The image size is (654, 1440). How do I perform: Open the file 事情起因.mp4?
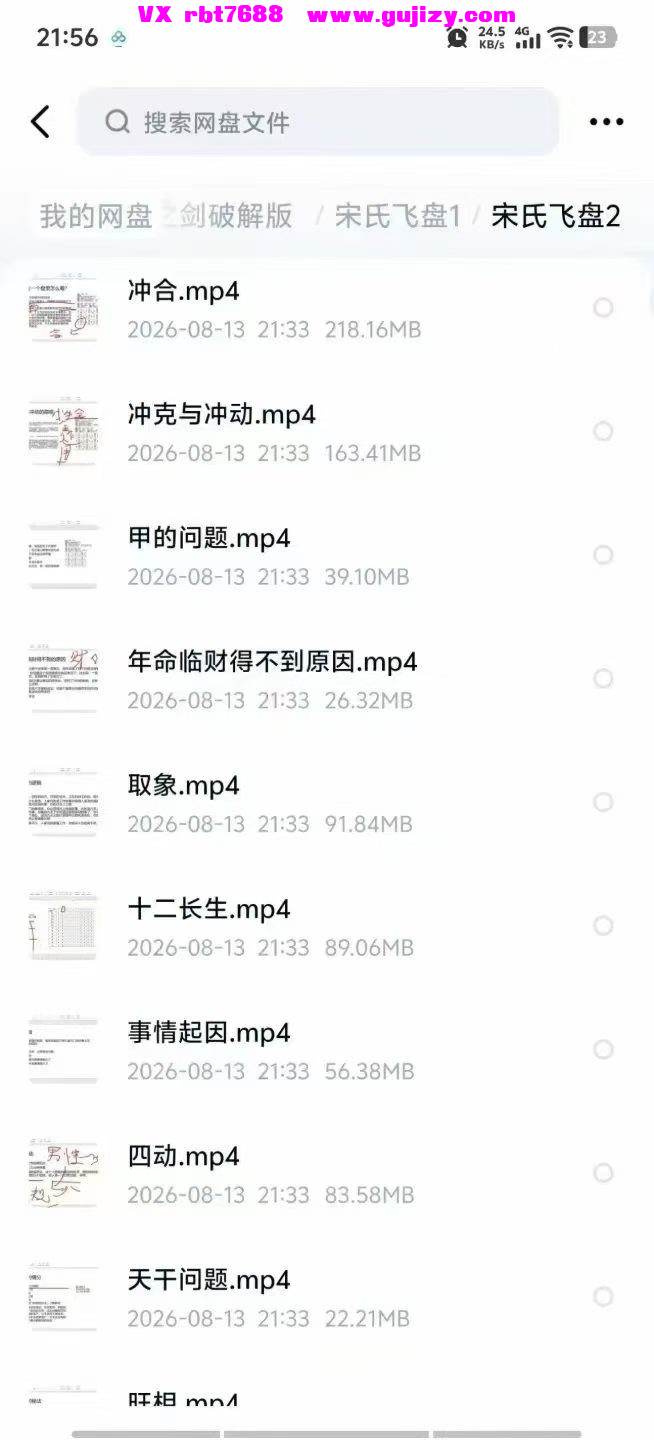[x=327, y=1050]
